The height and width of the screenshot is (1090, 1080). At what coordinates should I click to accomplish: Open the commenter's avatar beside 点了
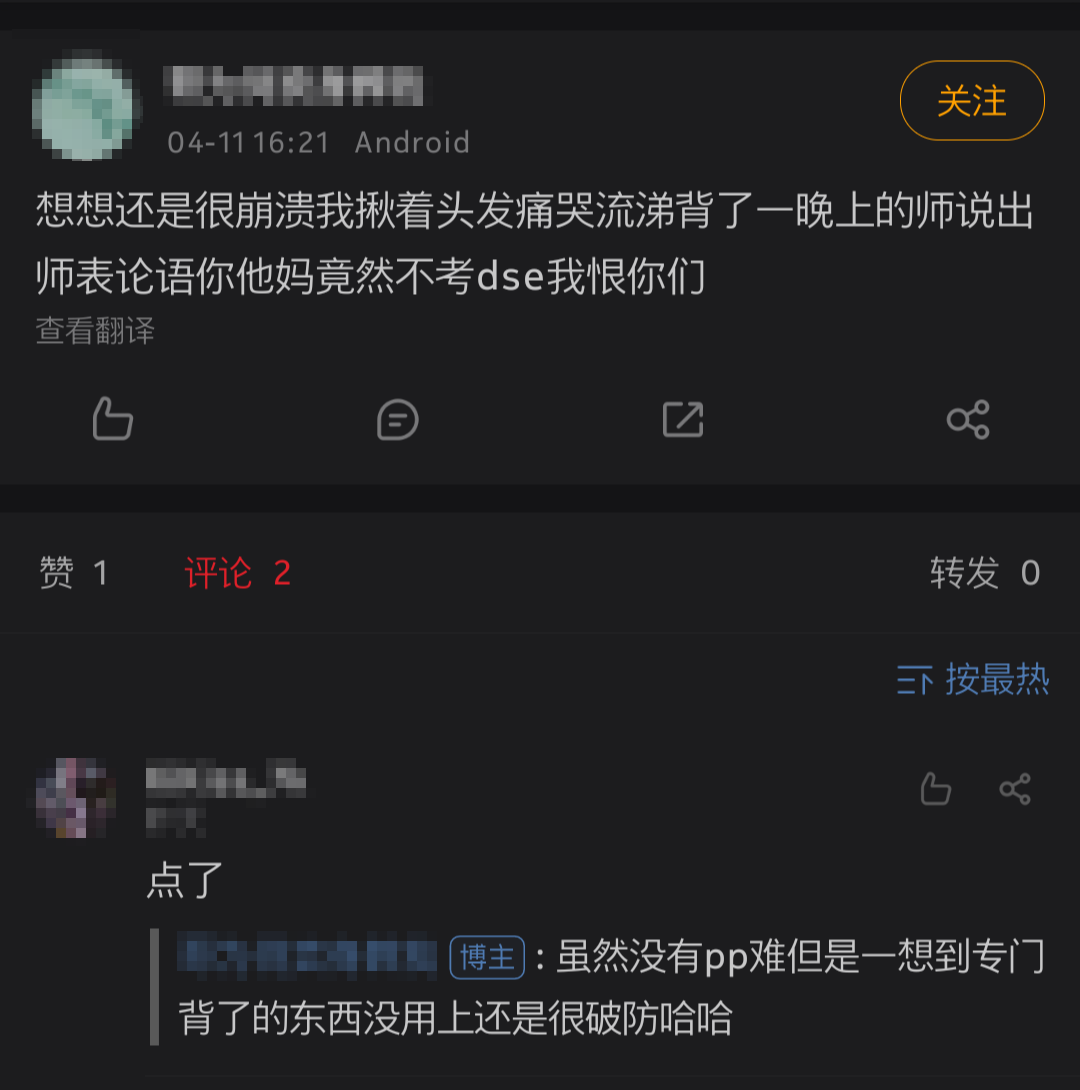tap(76, 797)
